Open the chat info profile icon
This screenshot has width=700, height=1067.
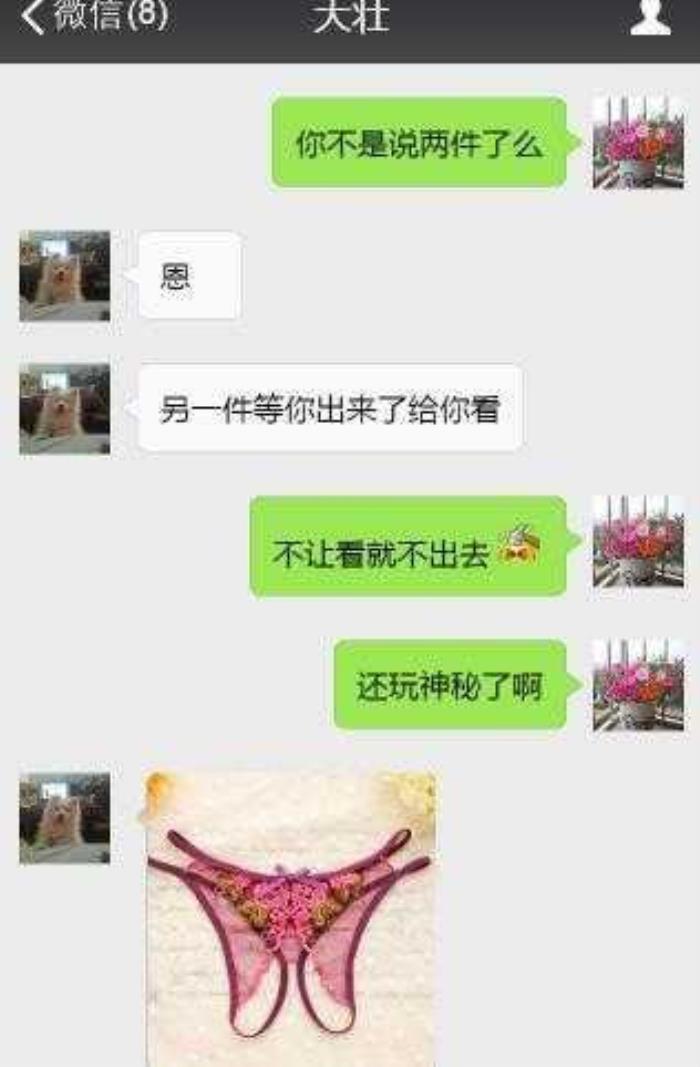pos(650,18)
